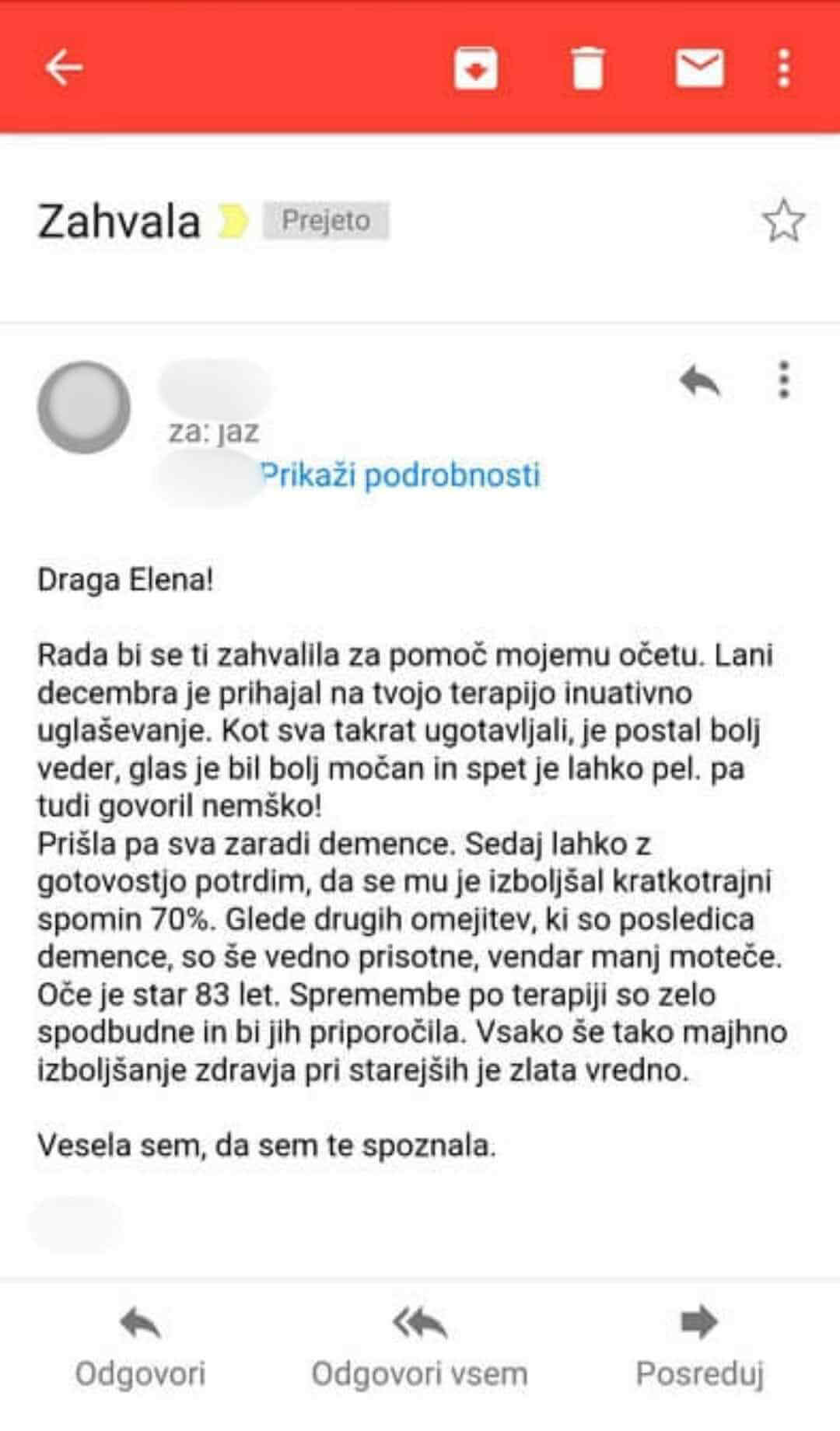Show details via Prikaži podrobnosti
Image resolution: width=840 pixels, height=1431 pixels.
pyautogui.click(x=400, y=475)
